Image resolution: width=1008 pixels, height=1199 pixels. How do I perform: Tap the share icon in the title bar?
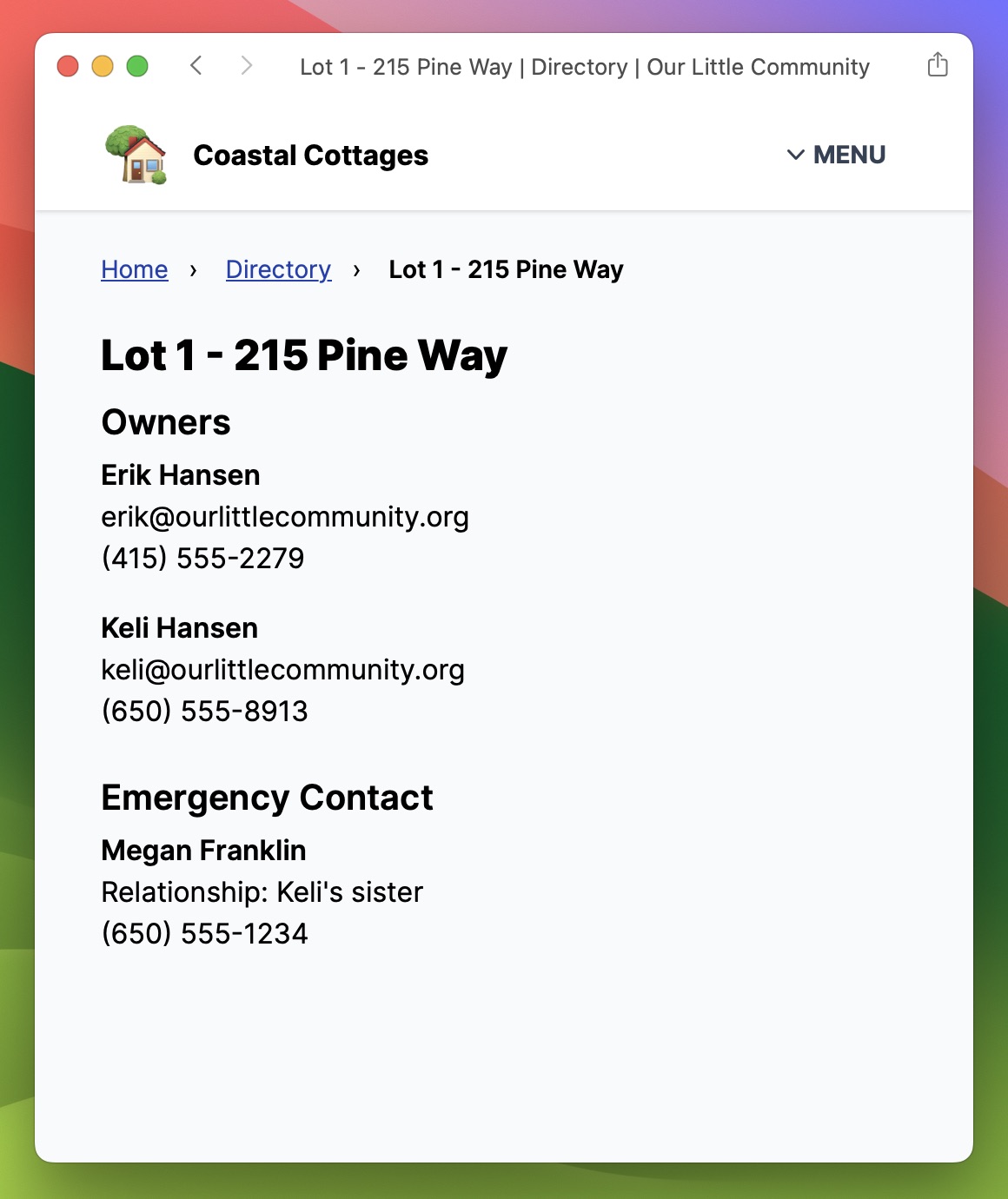937,65
